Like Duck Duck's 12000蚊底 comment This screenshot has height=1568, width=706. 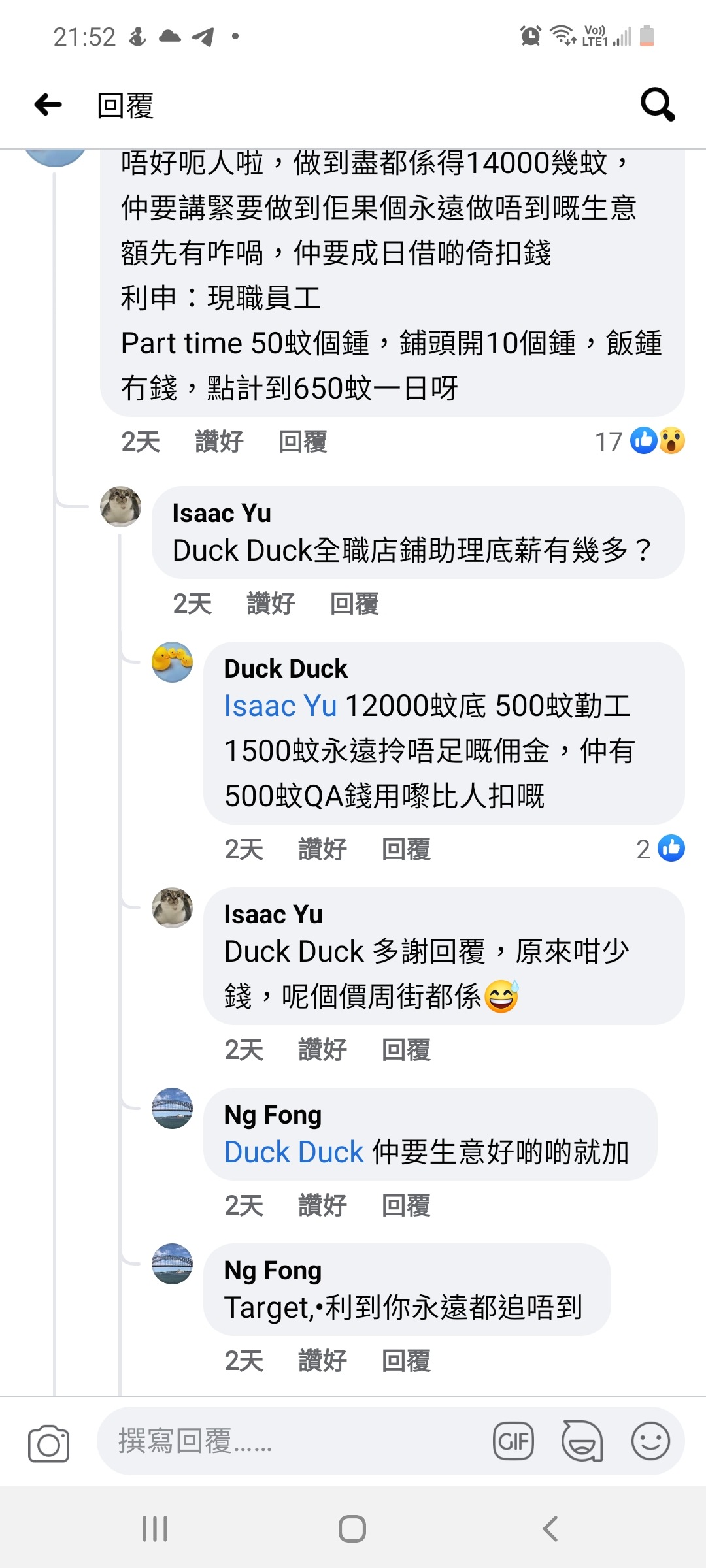point(322,849)
